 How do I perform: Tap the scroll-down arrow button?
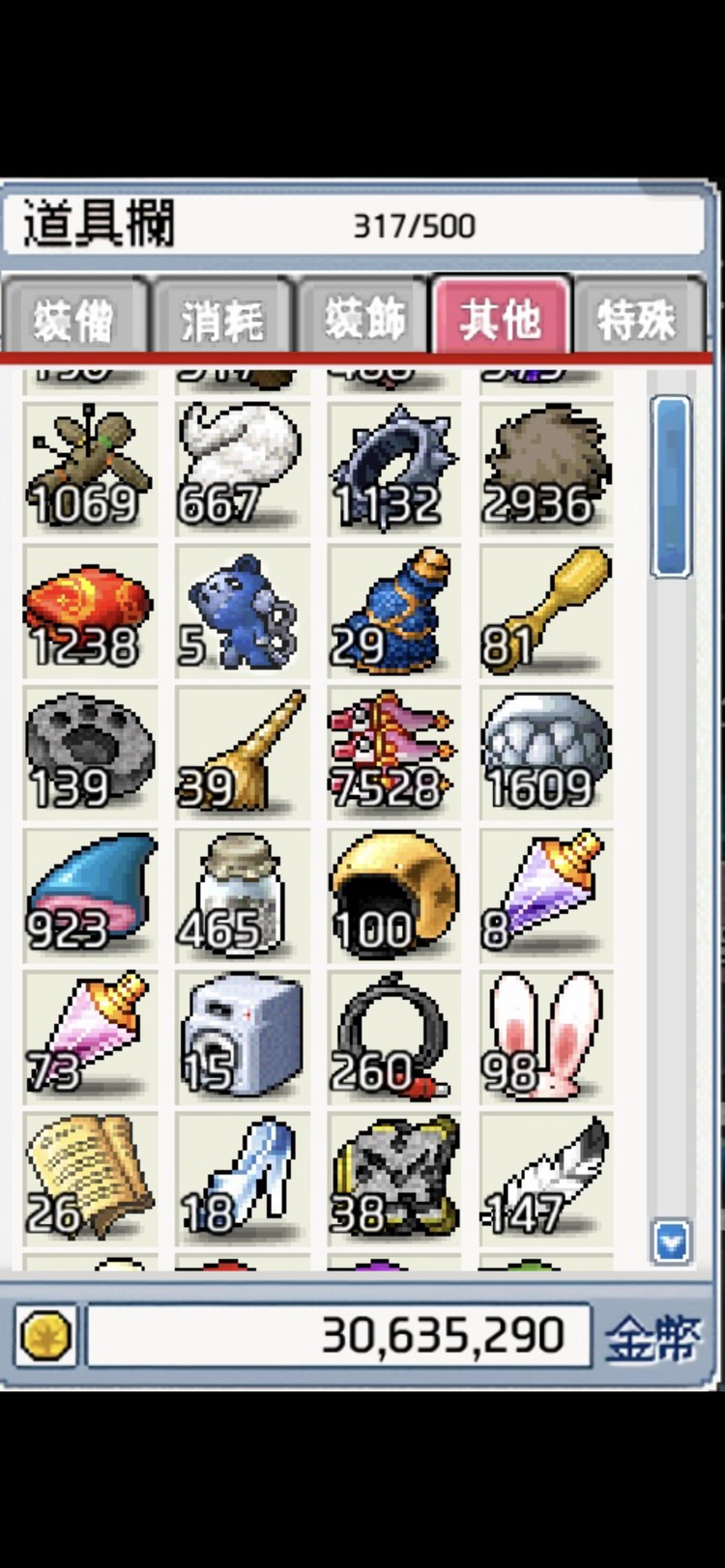tap(671, 1241)
